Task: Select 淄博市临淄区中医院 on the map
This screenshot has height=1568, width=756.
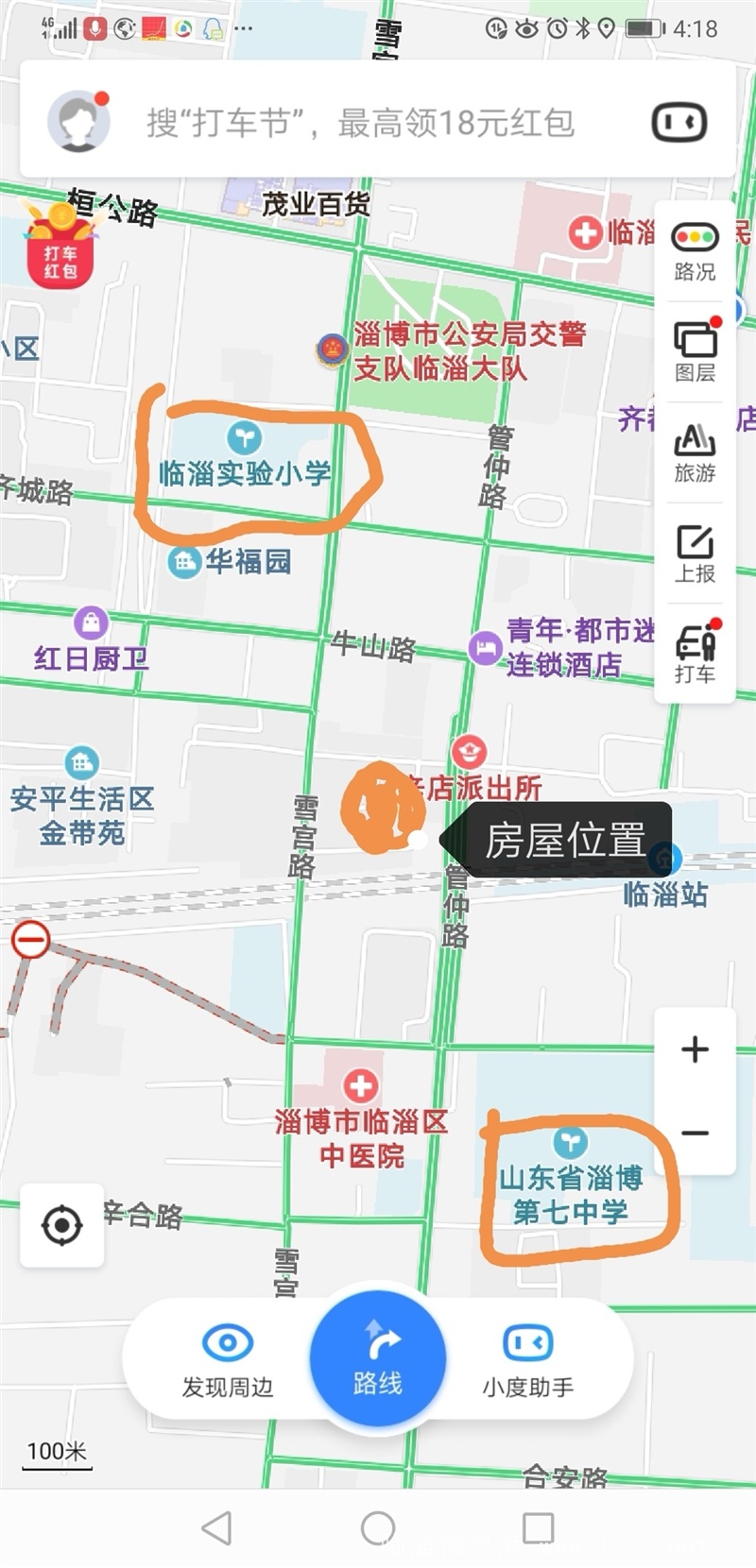Action: pos(361,1122)
